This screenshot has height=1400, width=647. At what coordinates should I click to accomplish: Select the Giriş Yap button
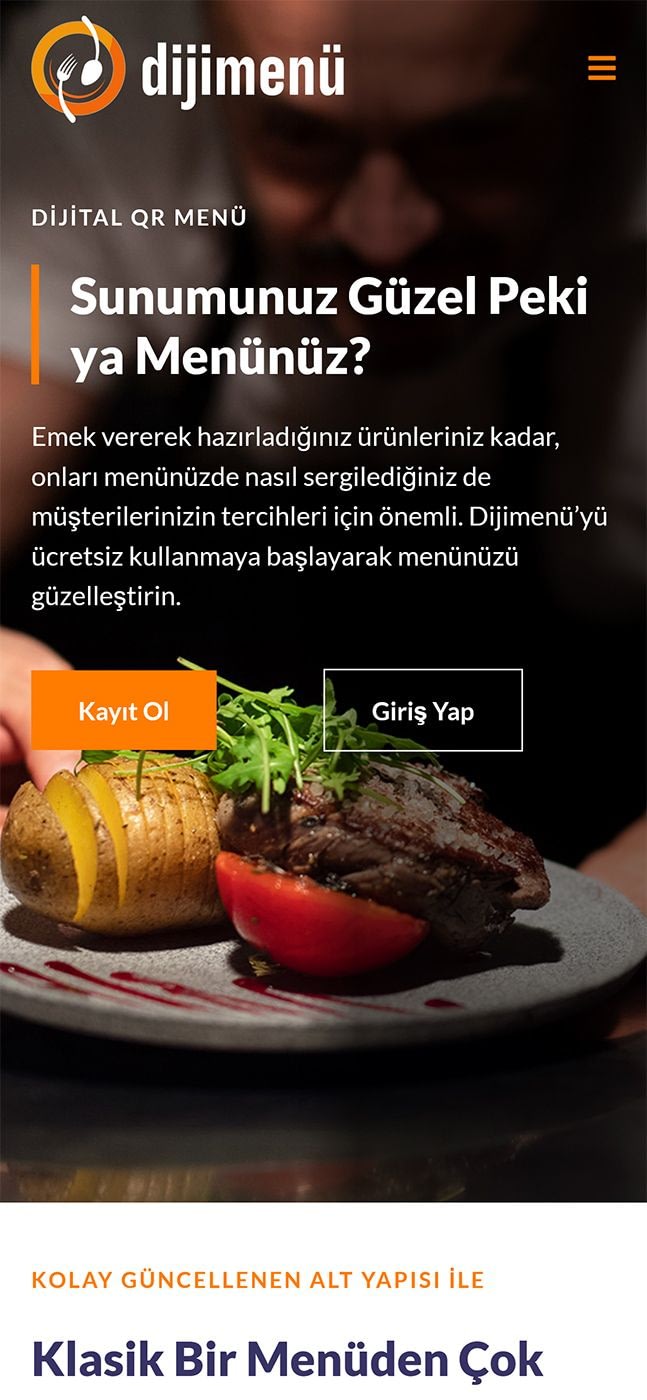pyautogui.click(x=422, y=711)
